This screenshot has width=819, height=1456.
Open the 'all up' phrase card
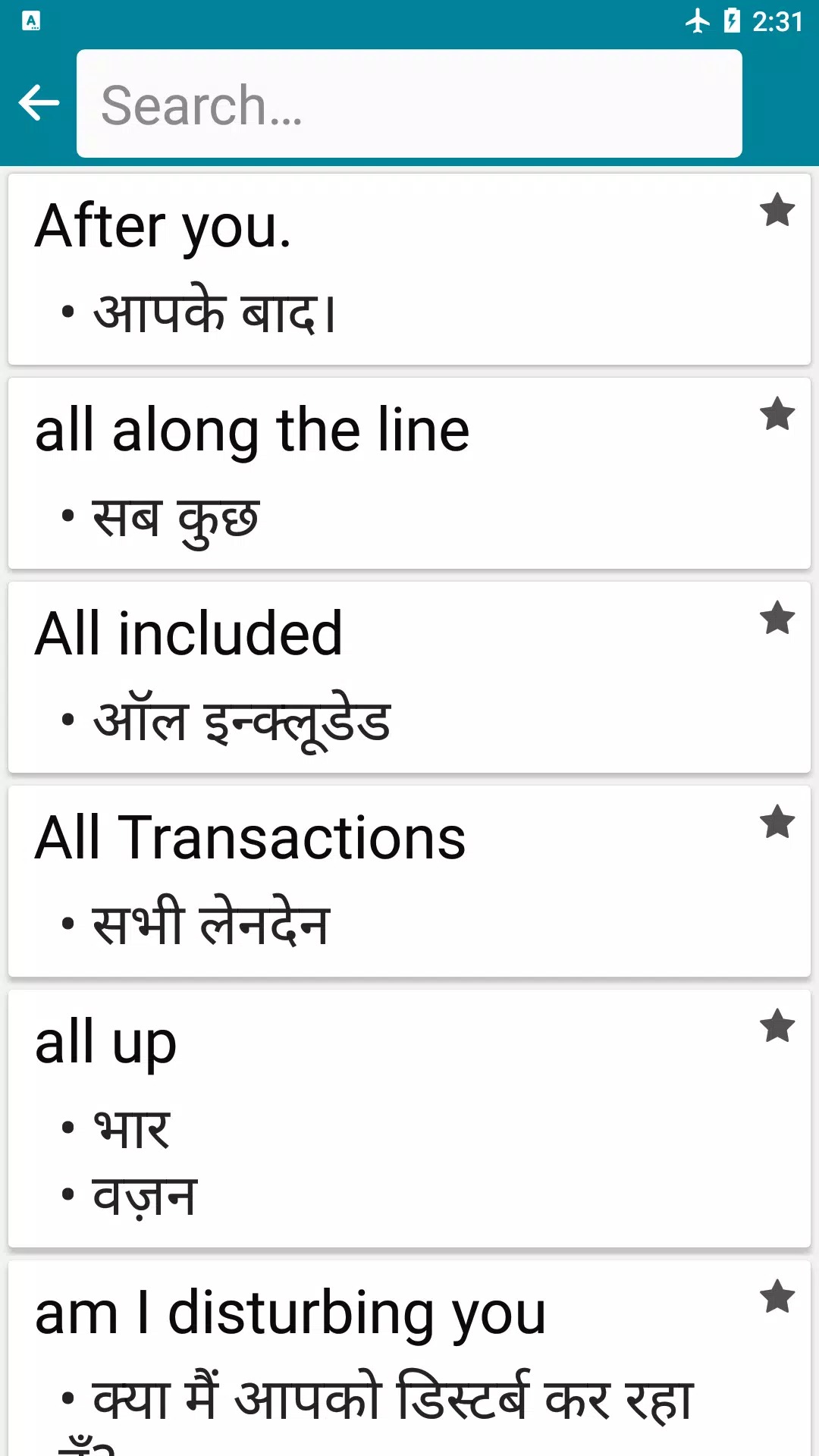(379, 1119)
